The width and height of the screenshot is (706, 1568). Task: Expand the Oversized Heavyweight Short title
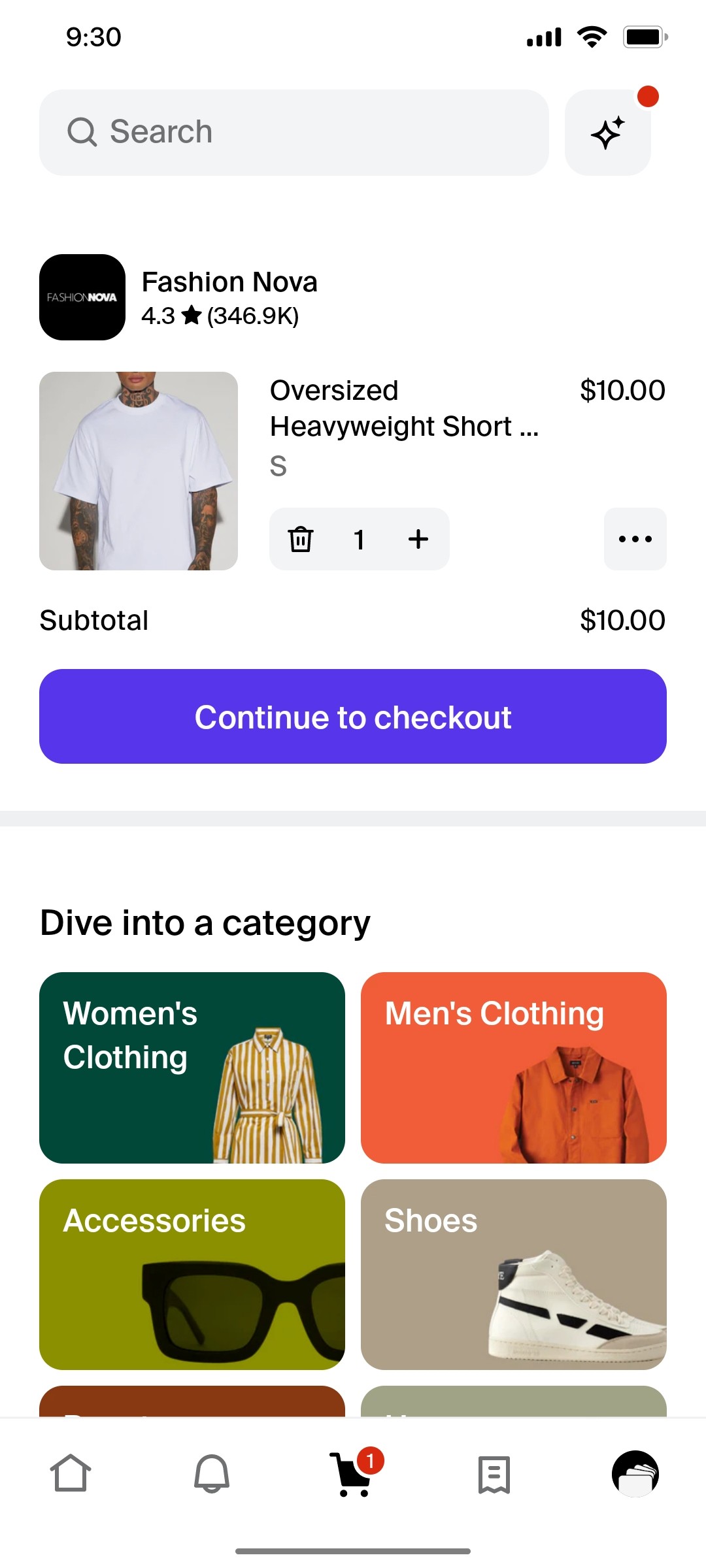tap(405, 408)
